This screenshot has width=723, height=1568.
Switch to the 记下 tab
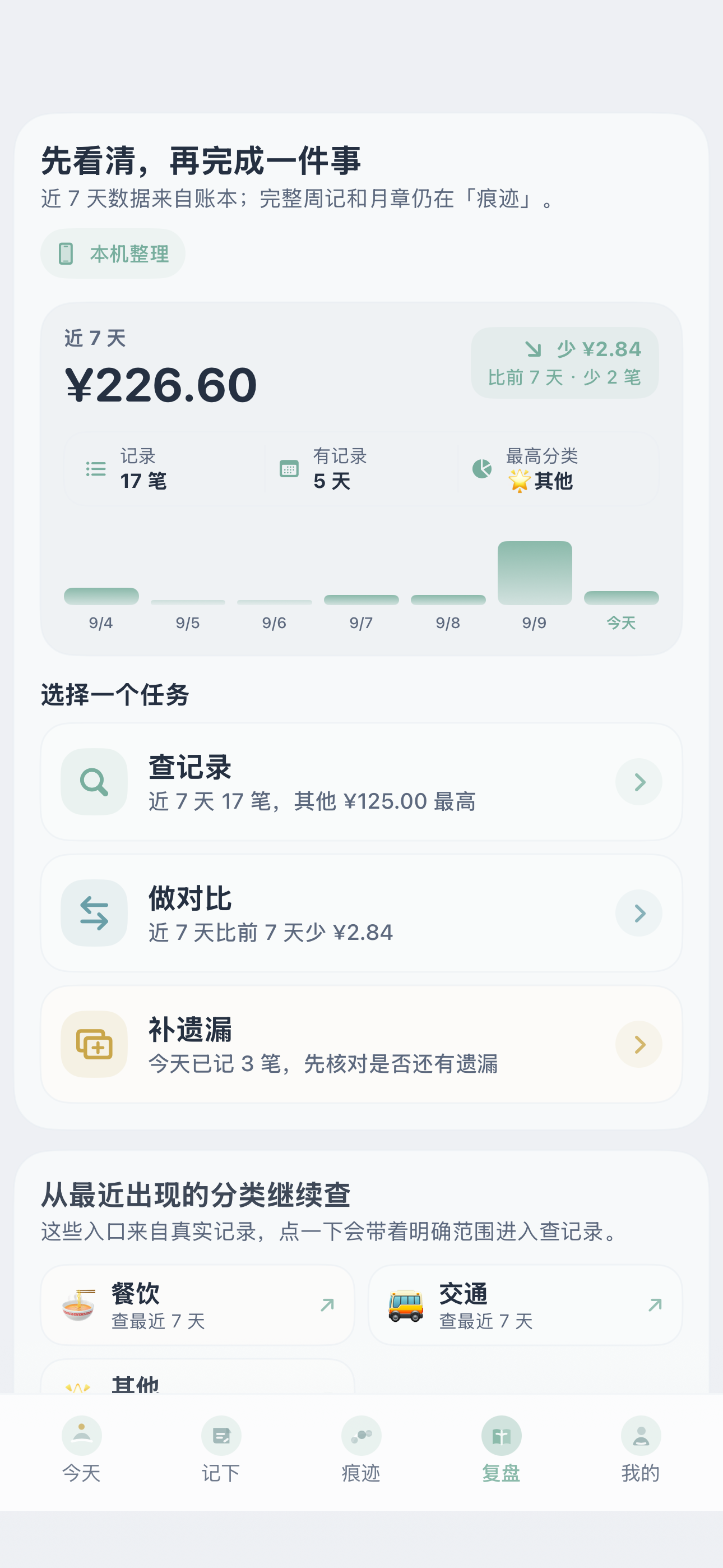click(221, 1451)
